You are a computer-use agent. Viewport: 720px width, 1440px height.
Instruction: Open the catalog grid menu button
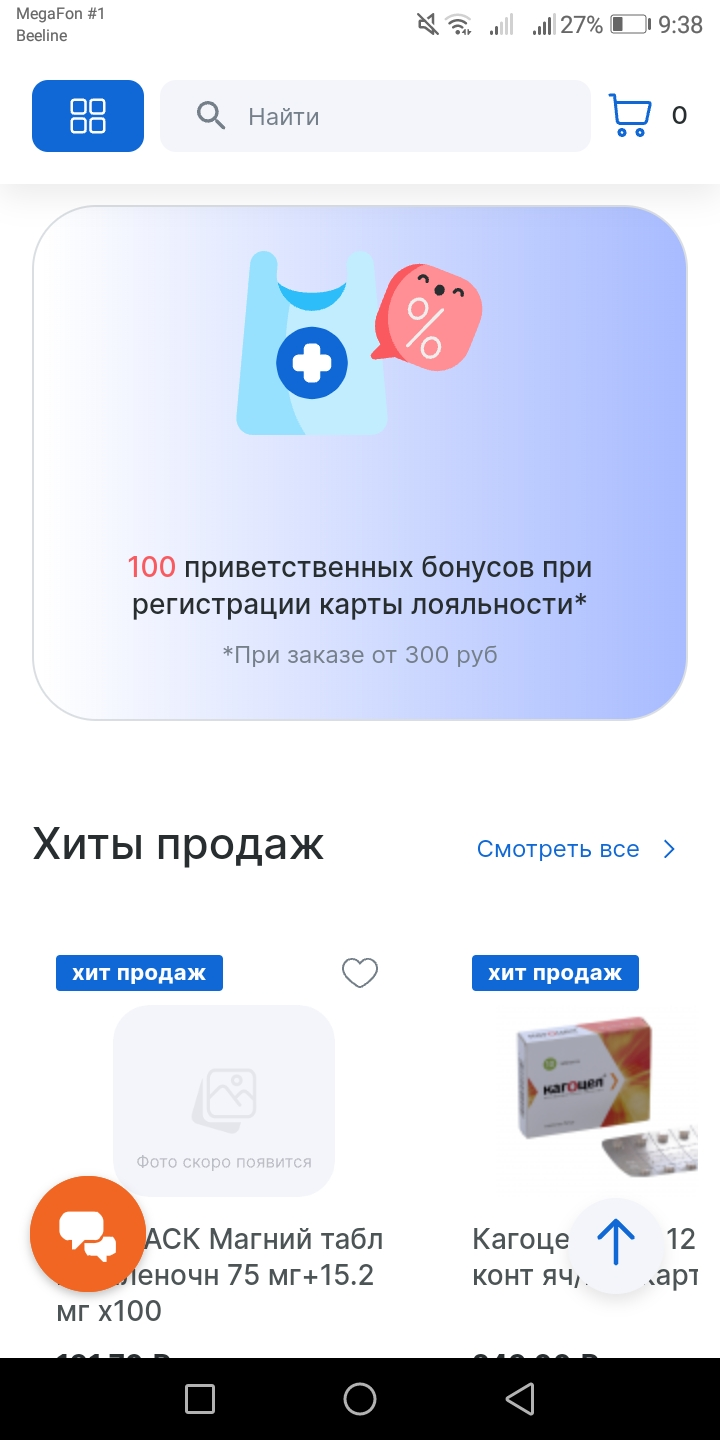tap(88, 116)
